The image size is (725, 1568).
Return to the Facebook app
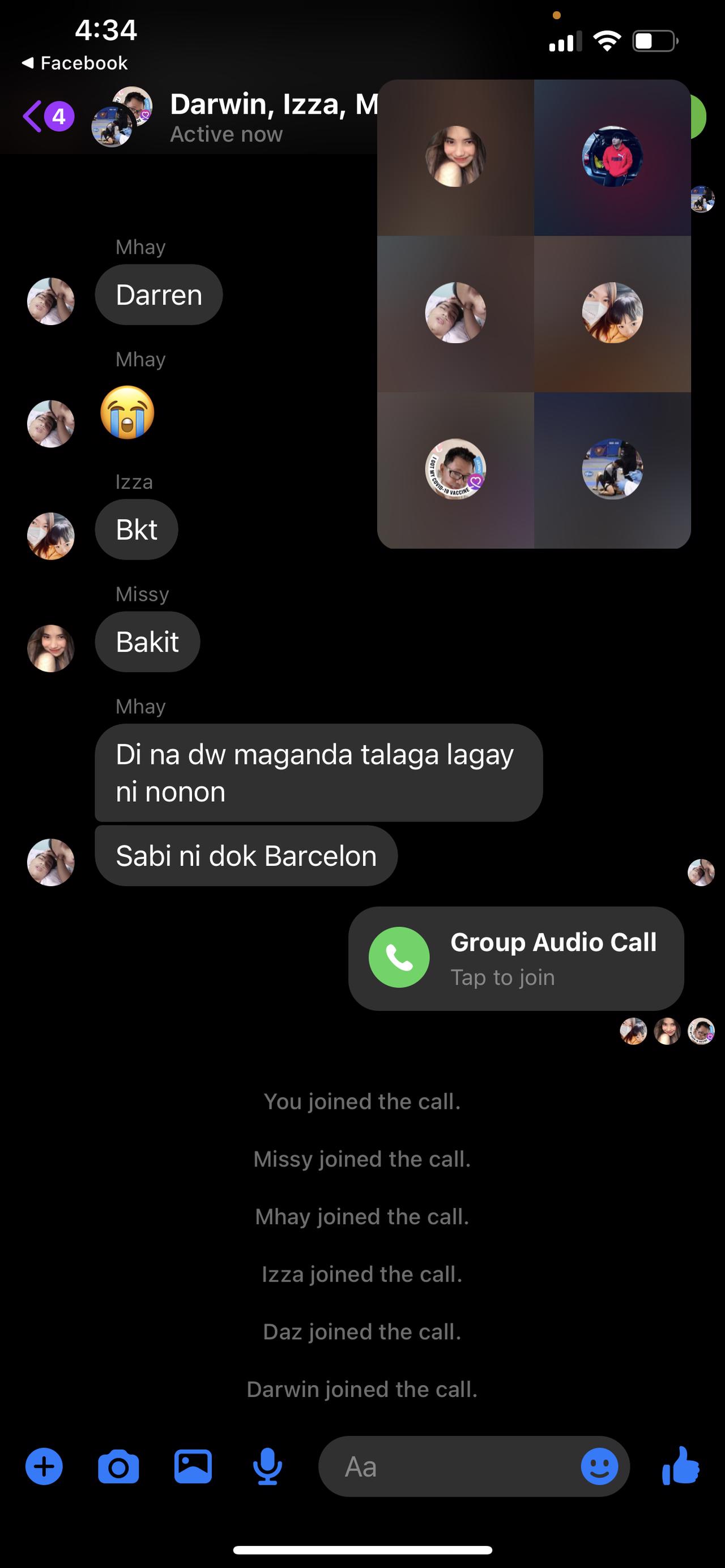pos(74,63)
